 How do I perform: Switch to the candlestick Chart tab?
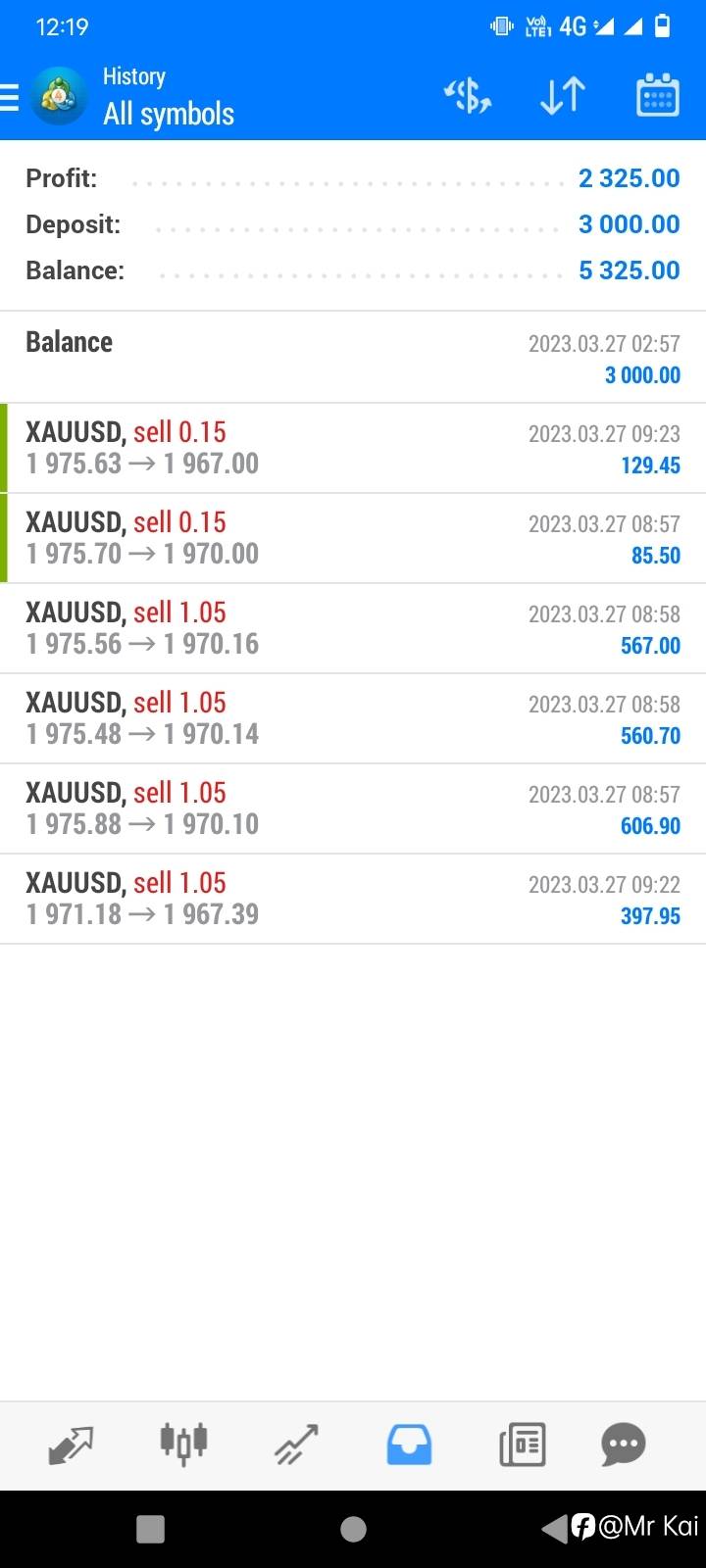pyautogui.click(x=183, y=1443)
